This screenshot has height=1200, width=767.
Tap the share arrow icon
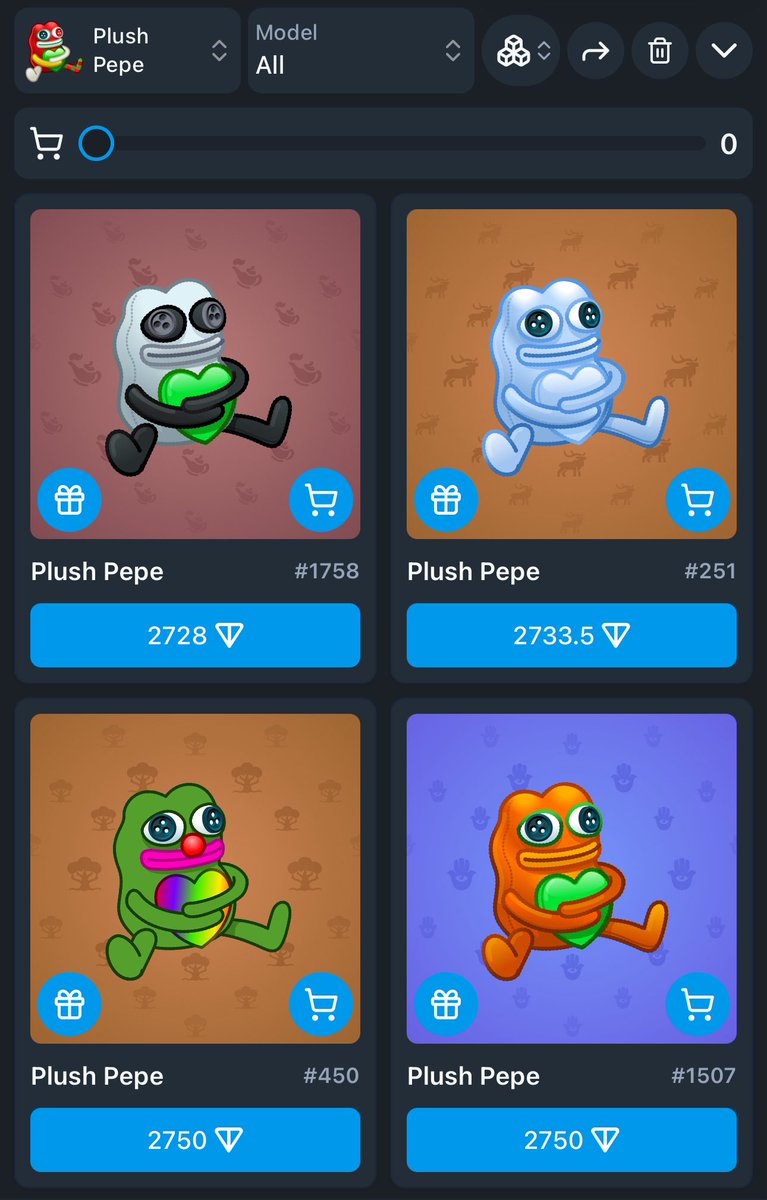[595, 51]
